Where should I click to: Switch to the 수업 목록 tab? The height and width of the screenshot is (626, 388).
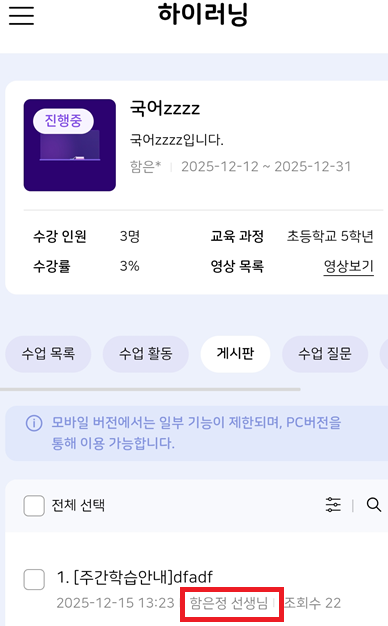[x=48, y=354]
